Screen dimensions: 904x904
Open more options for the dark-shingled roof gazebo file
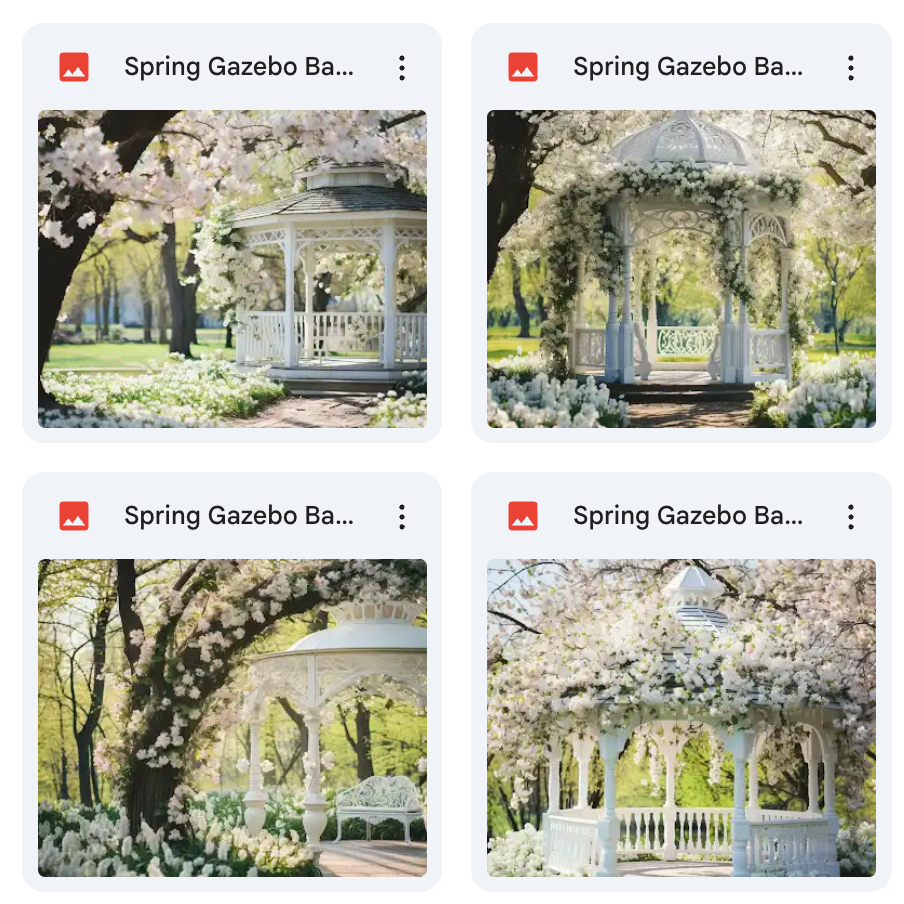(401, 68)
